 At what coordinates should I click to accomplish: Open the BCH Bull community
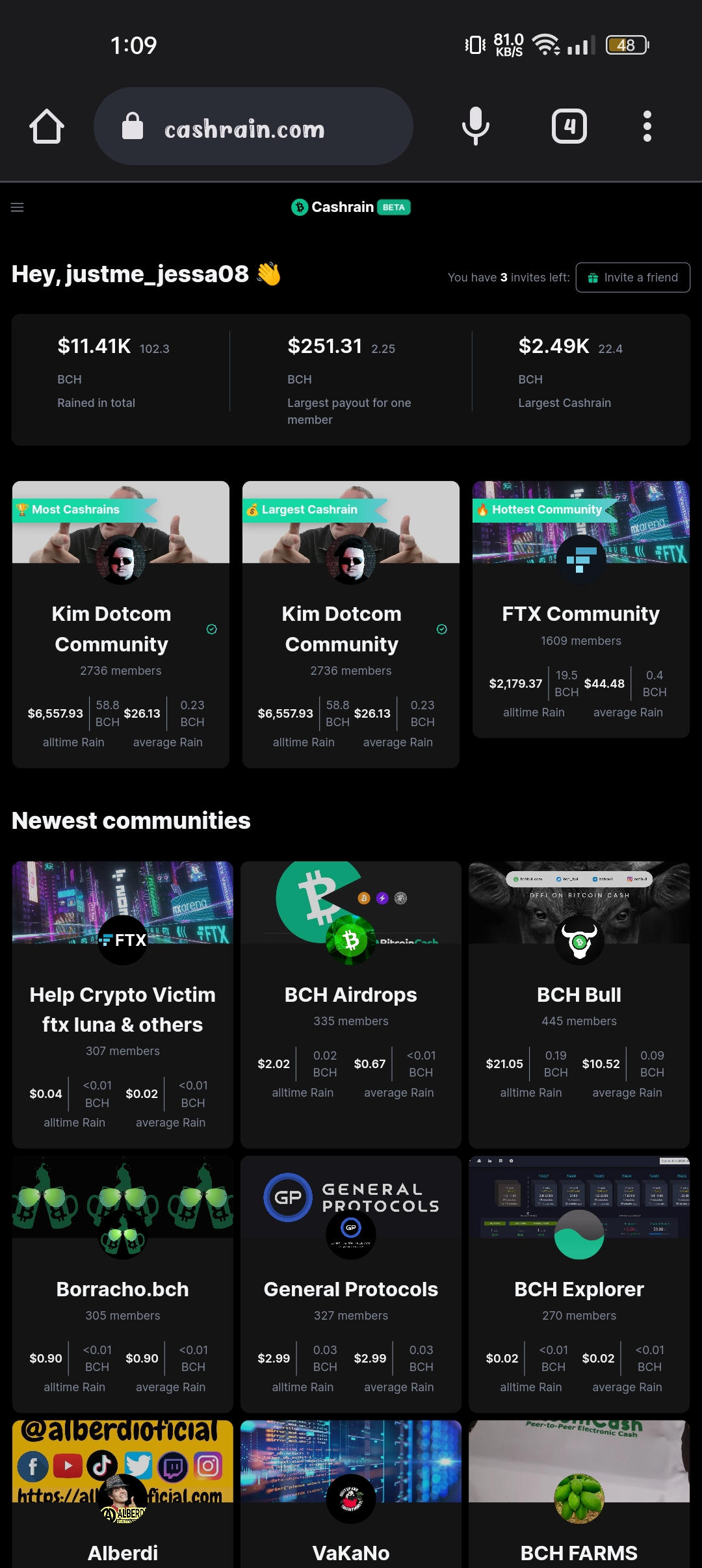(579, 1004)
